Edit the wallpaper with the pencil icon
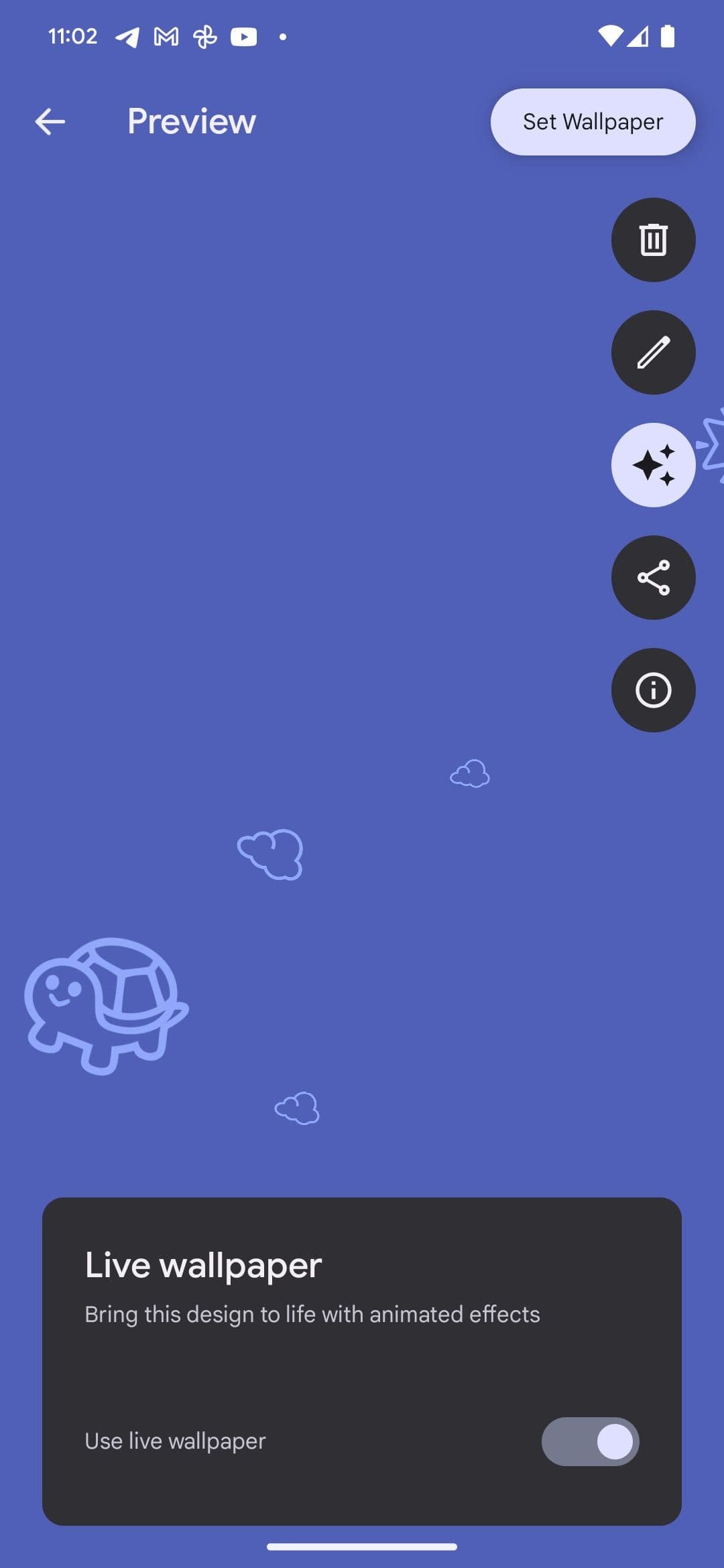 pyautogui.click(x=653, y=352)
